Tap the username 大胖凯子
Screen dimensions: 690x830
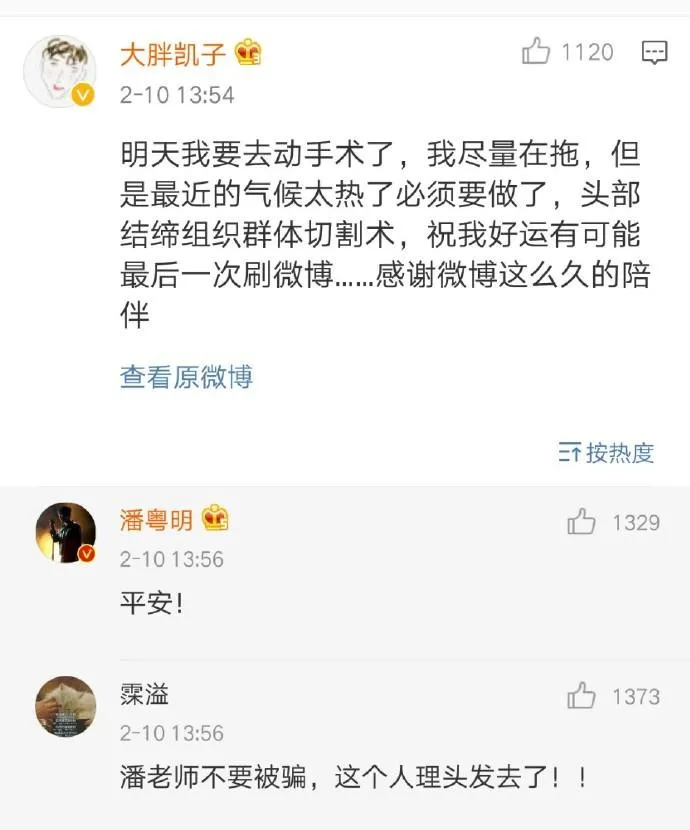pos(175,54)
